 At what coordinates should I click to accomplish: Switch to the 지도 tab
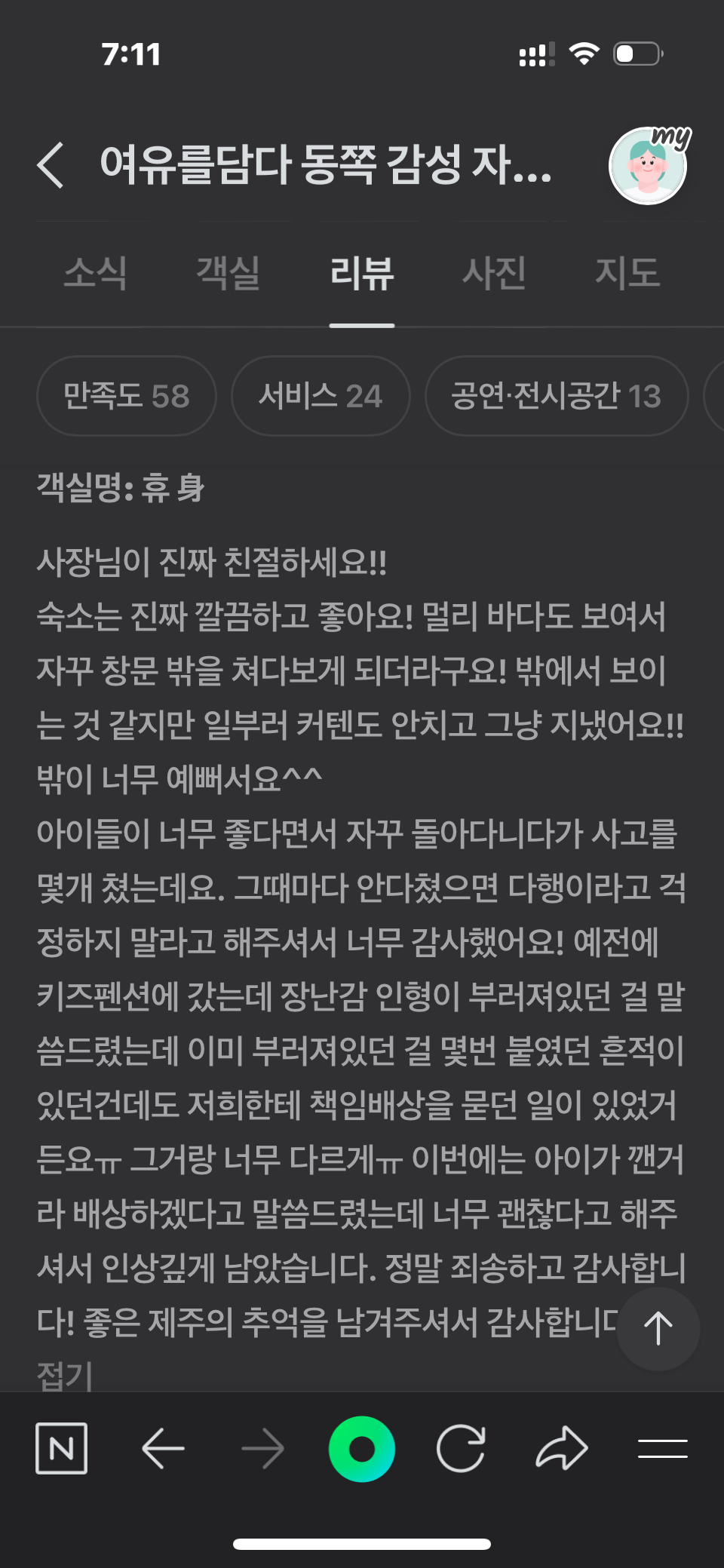point(627,273)
